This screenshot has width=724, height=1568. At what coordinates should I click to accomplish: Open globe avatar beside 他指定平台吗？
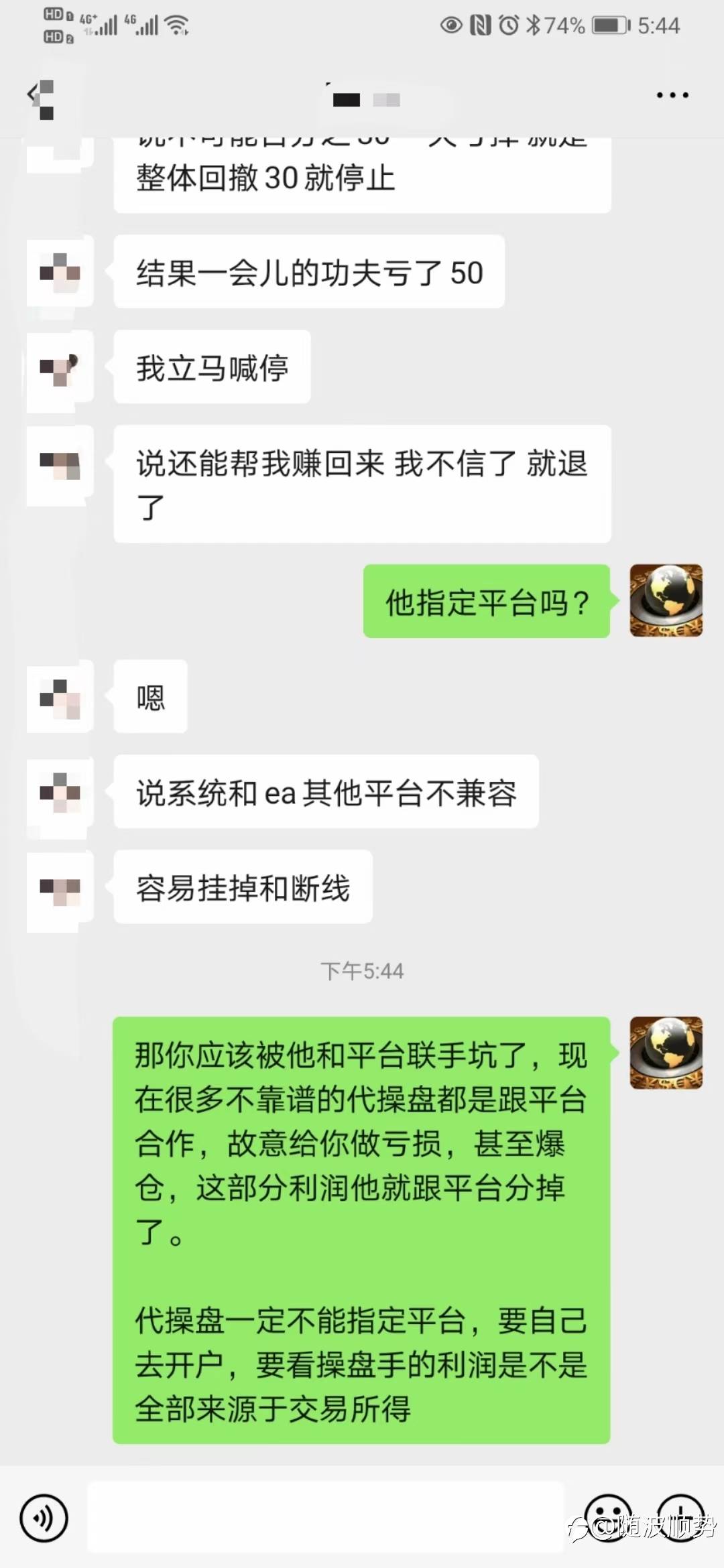[x=666, y=600]
